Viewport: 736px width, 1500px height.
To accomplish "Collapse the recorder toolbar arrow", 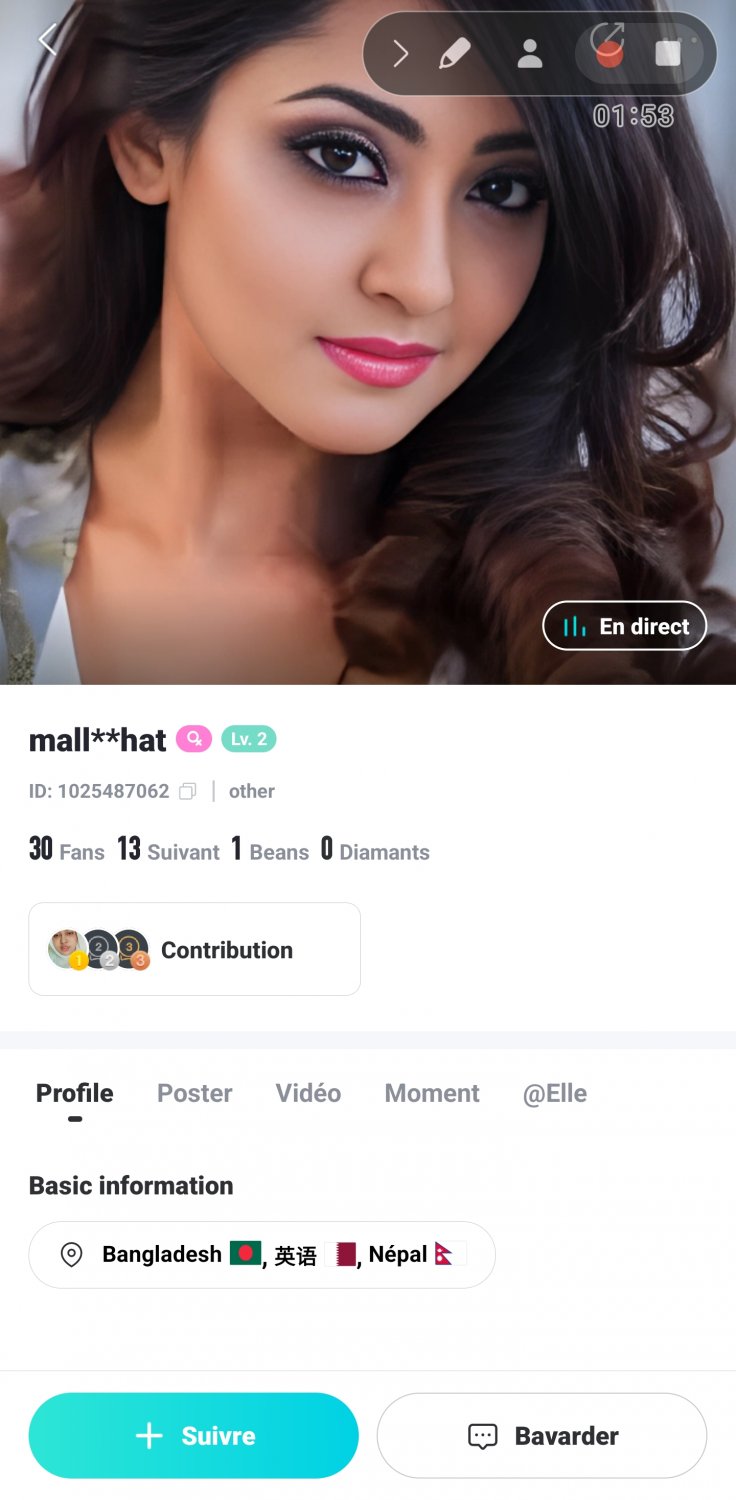I will pos(400,54).
